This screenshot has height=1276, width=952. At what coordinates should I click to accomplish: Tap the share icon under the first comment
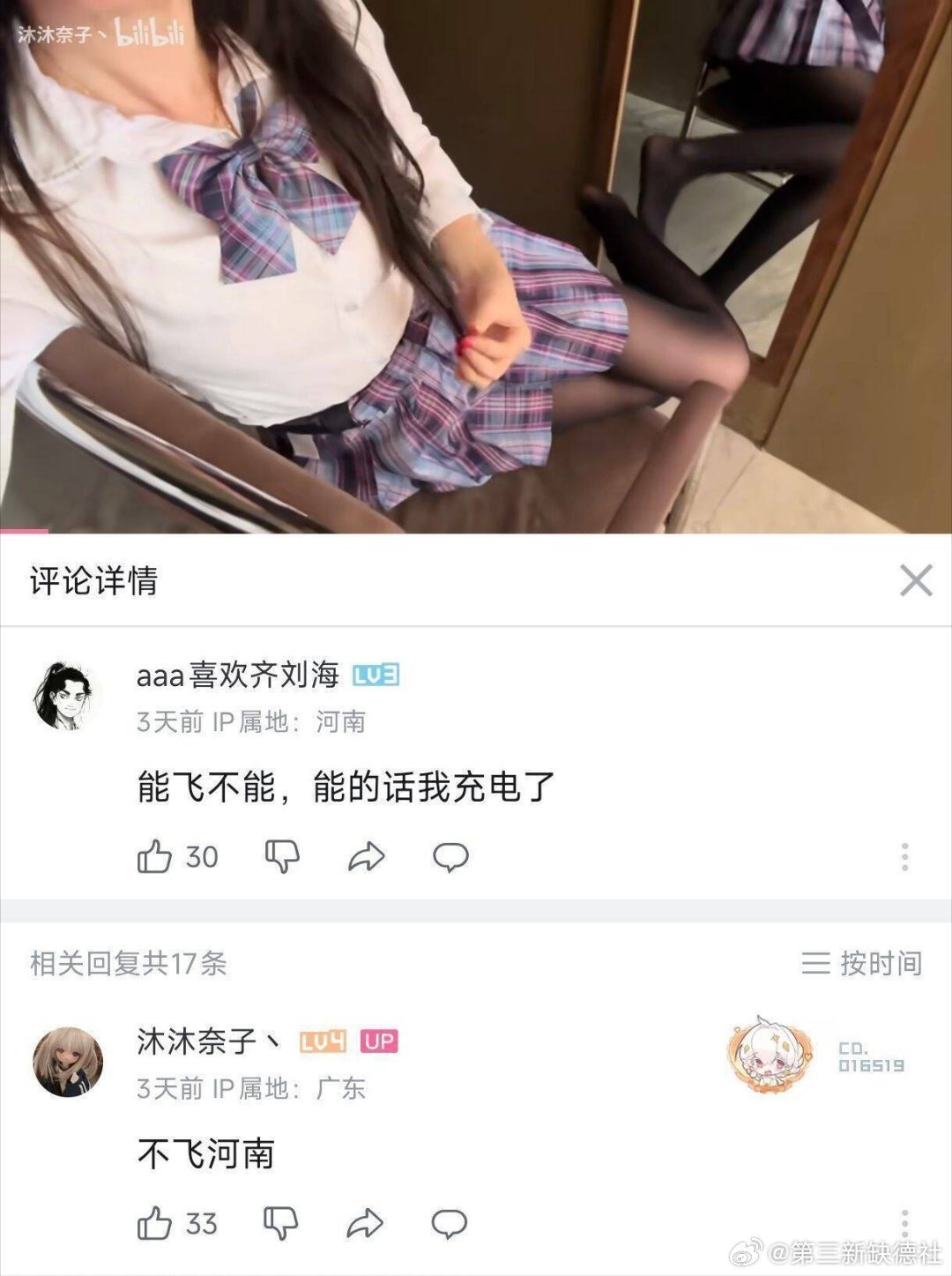366,854
